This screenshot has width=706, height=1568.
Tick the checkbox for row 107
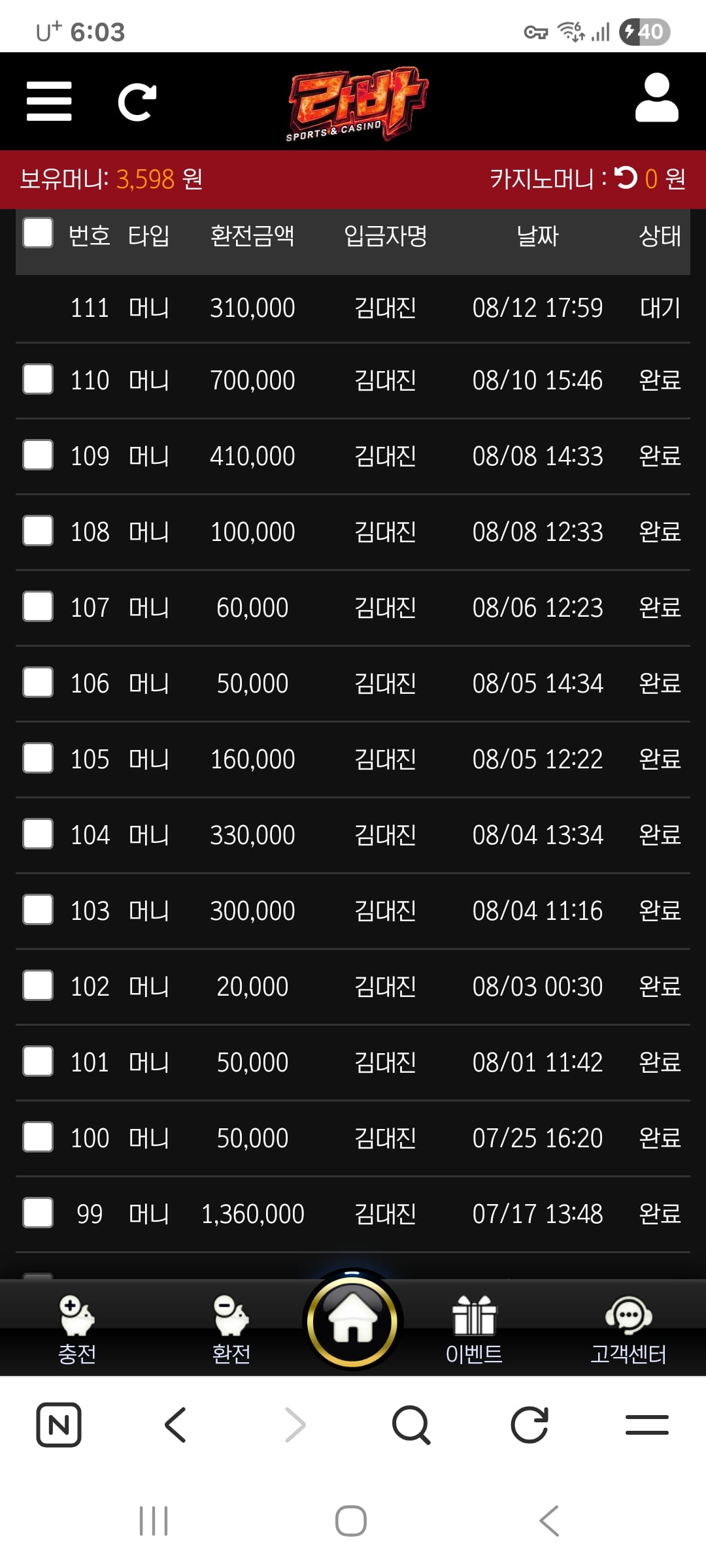point(38,606)
